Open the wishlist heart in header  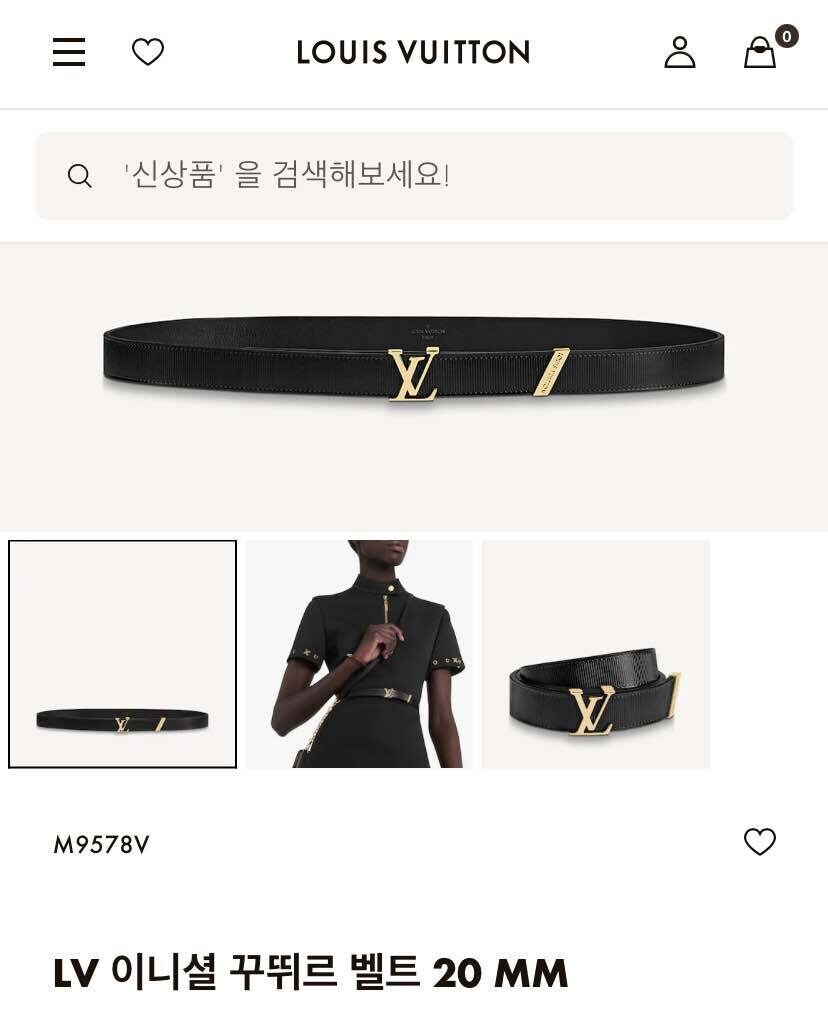(148, 52)
